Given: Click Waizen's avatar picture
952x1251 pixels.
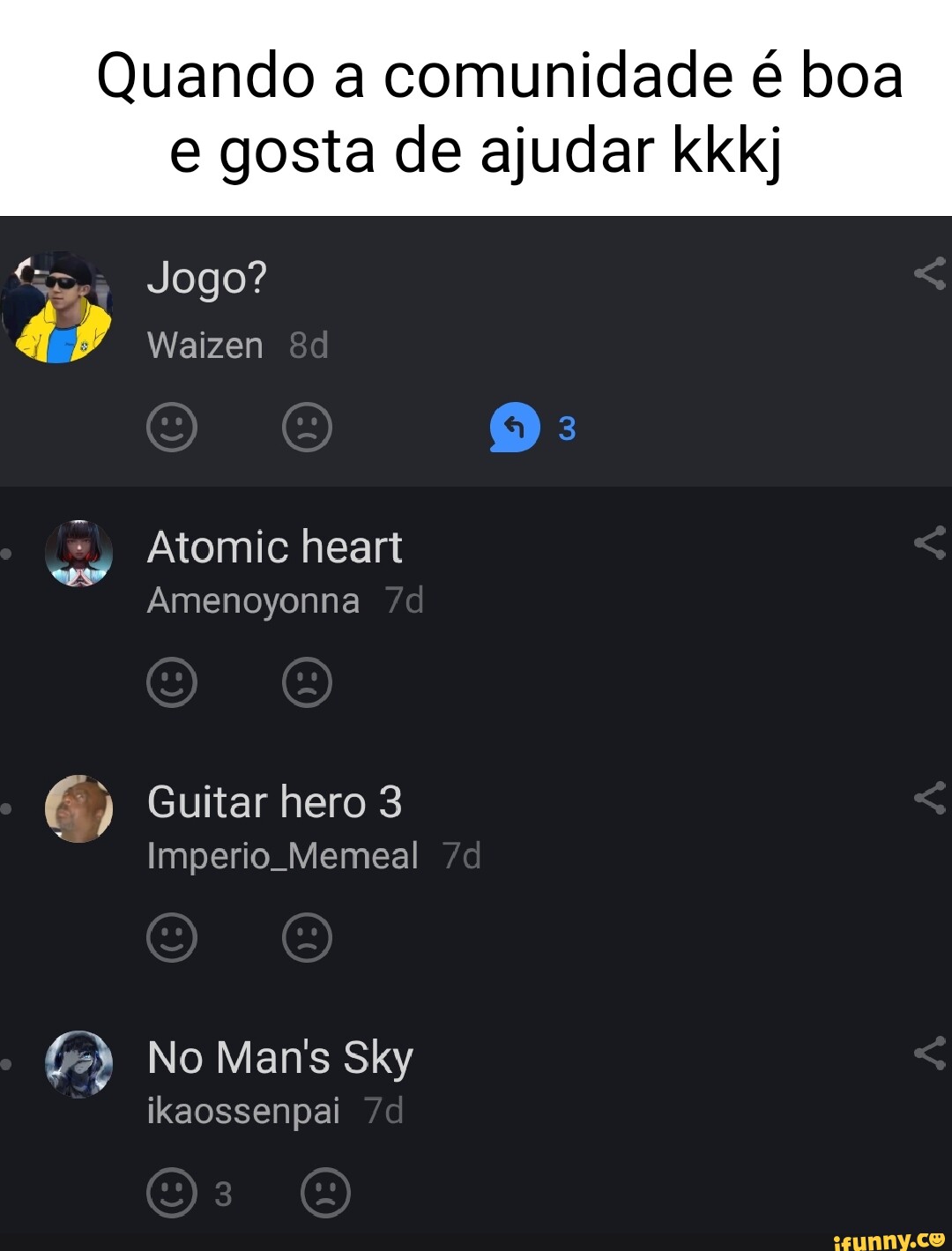Looking at the screenshot, I should [x=59, y=306].
